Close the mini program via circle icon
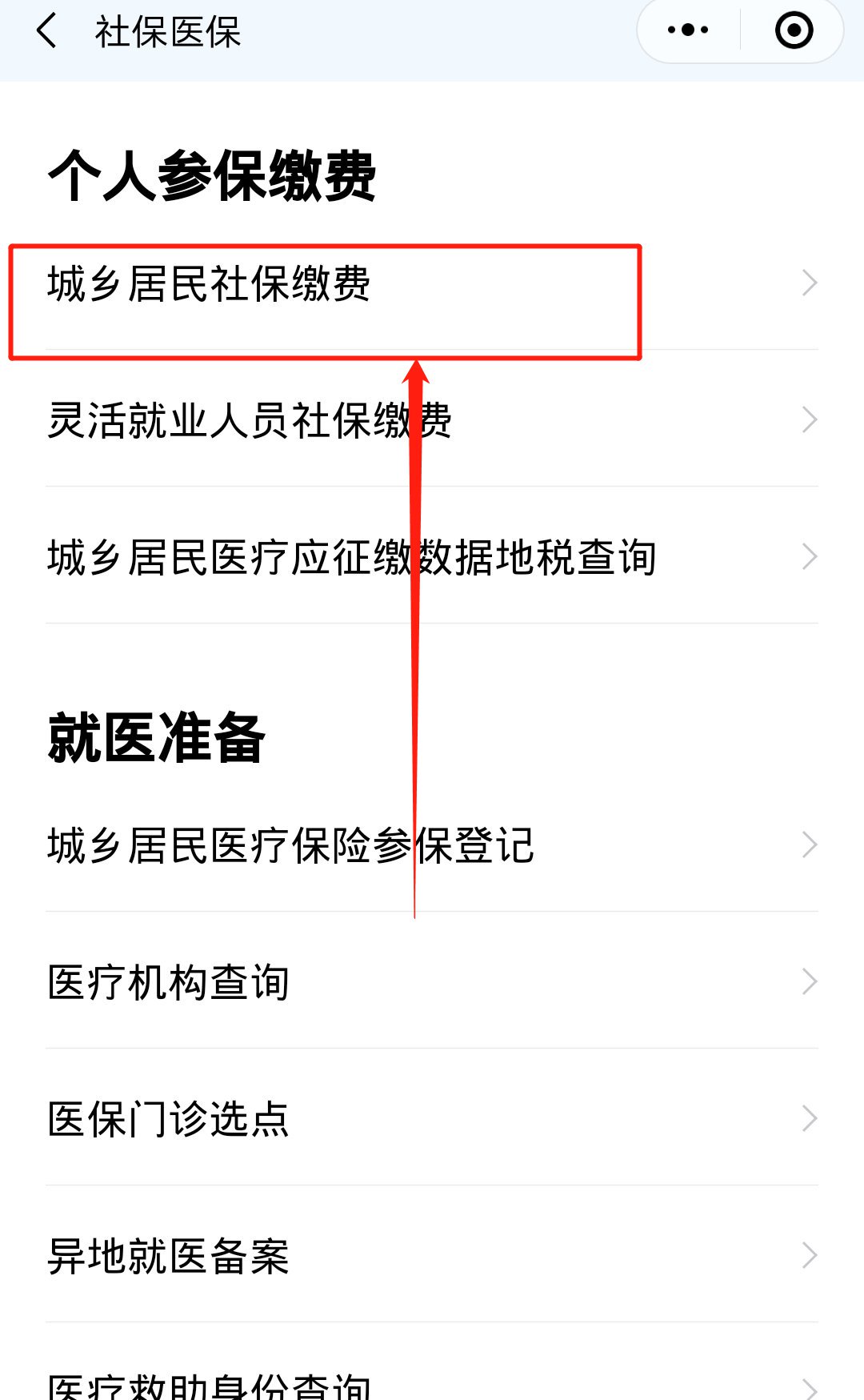 pos(794,30)
